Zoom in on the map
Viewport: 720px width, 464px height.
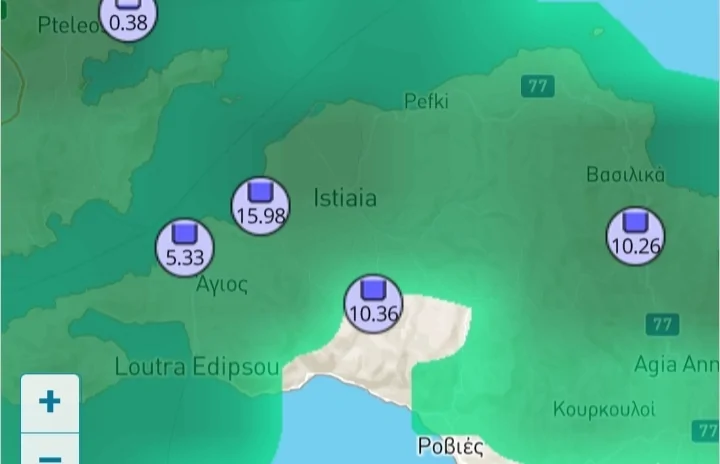tap(49, 402)
